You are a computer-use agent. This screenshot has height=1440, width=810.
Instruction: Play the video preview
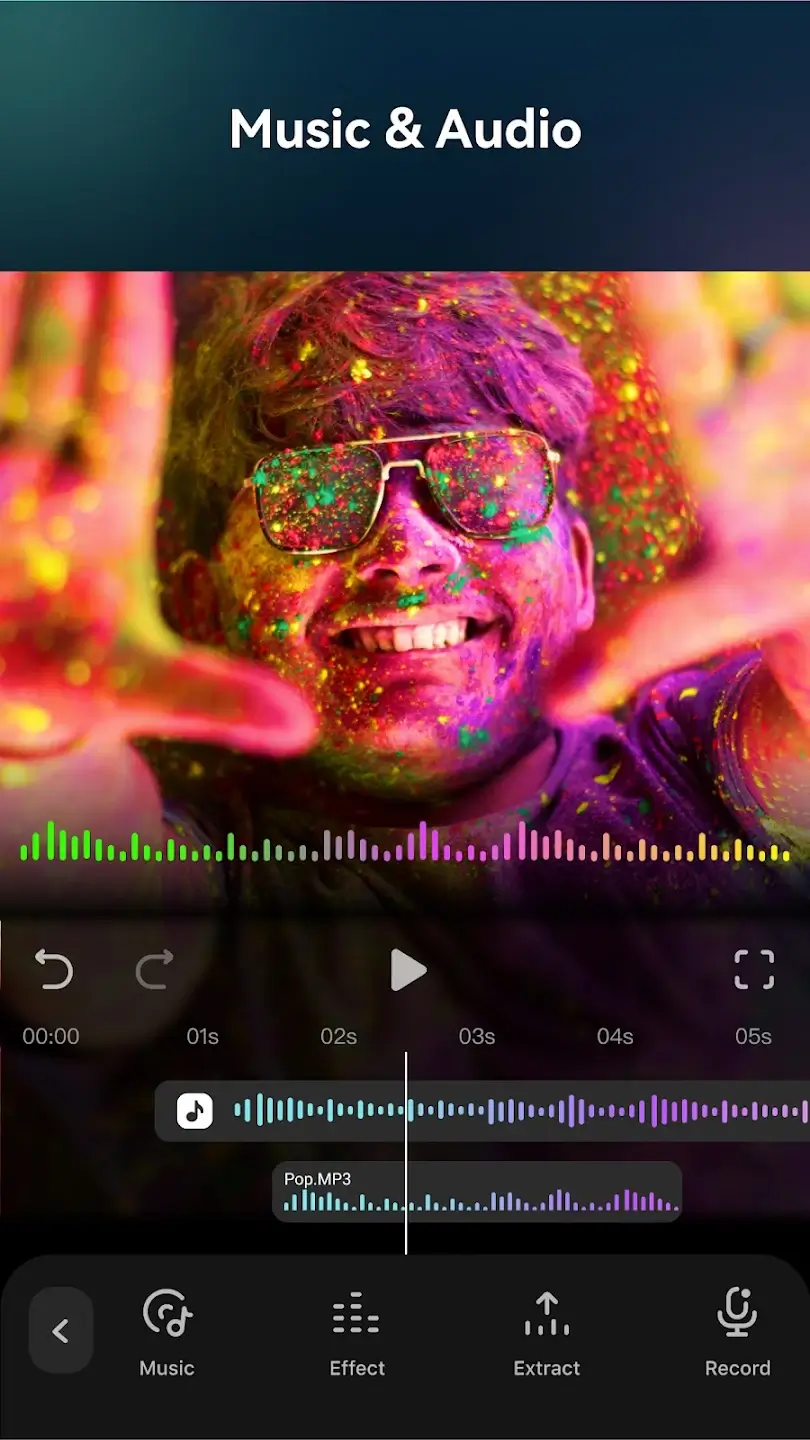pyautogui.click(x=407, y=970)
